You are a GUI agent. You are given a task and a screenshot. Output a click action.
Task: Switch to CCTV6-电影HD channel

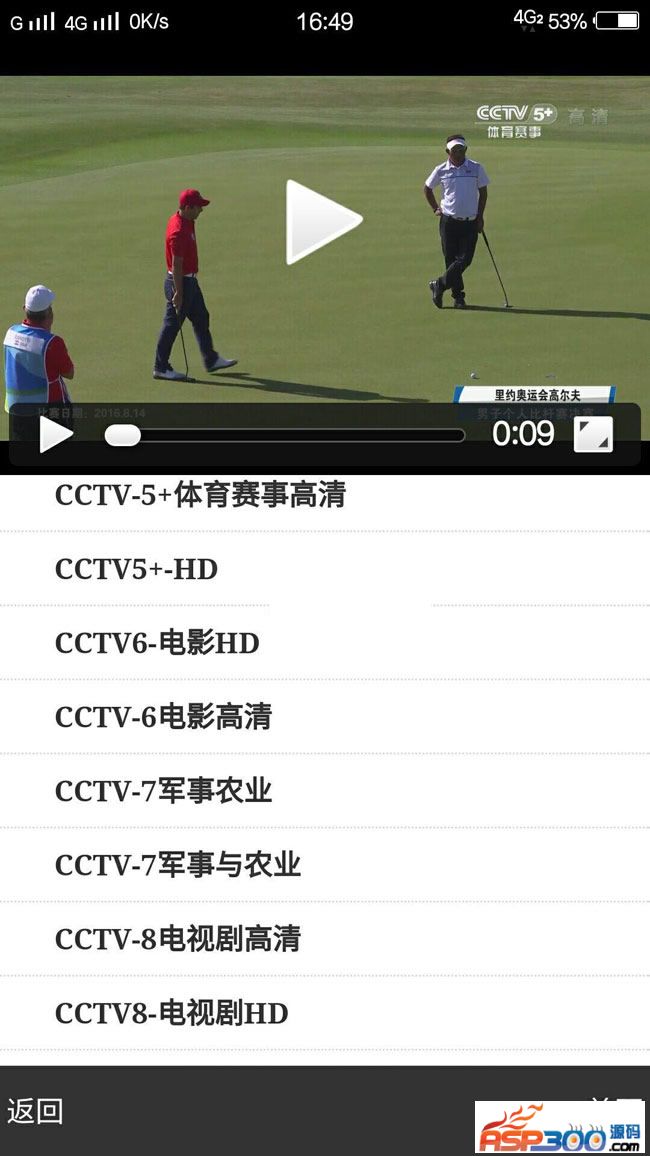[157, 643]
